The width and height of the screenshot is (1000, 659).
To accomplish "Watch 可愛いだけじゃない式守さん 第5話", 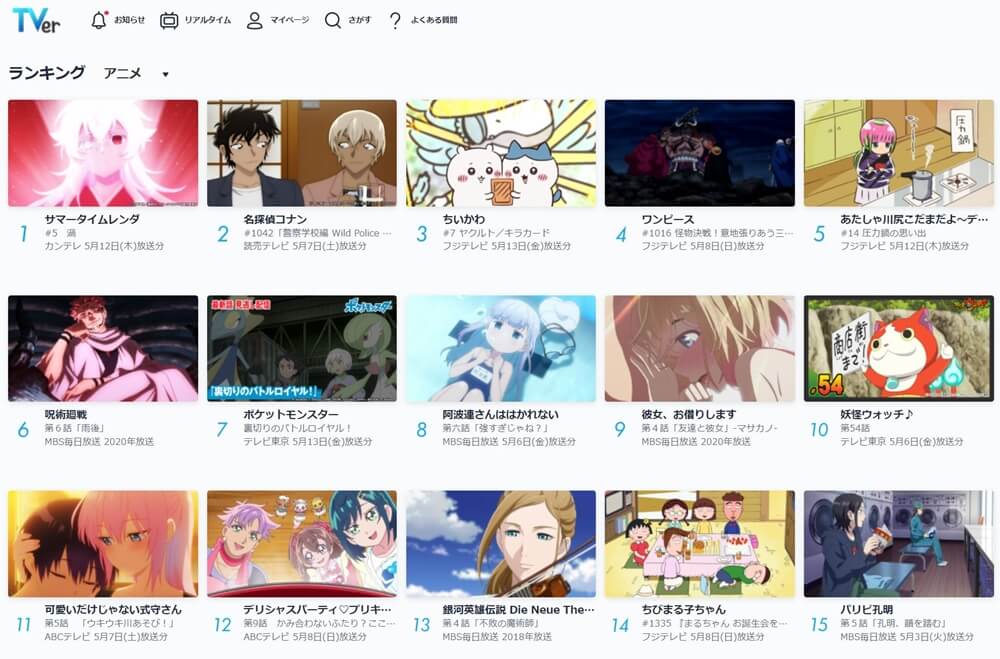I will click(x=102, y=544).
